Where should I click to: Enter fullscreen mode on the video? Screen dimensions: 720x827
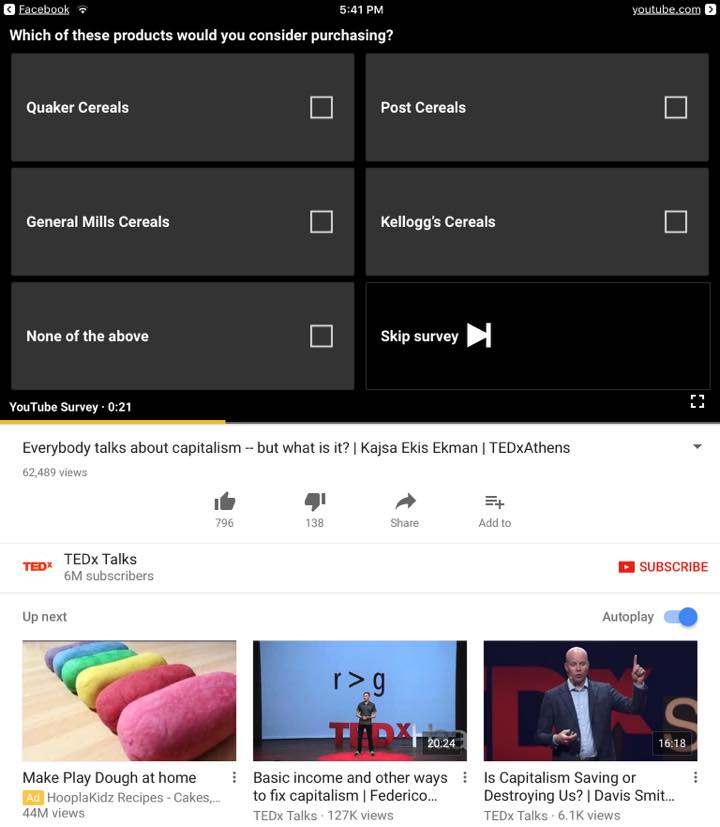697,402
